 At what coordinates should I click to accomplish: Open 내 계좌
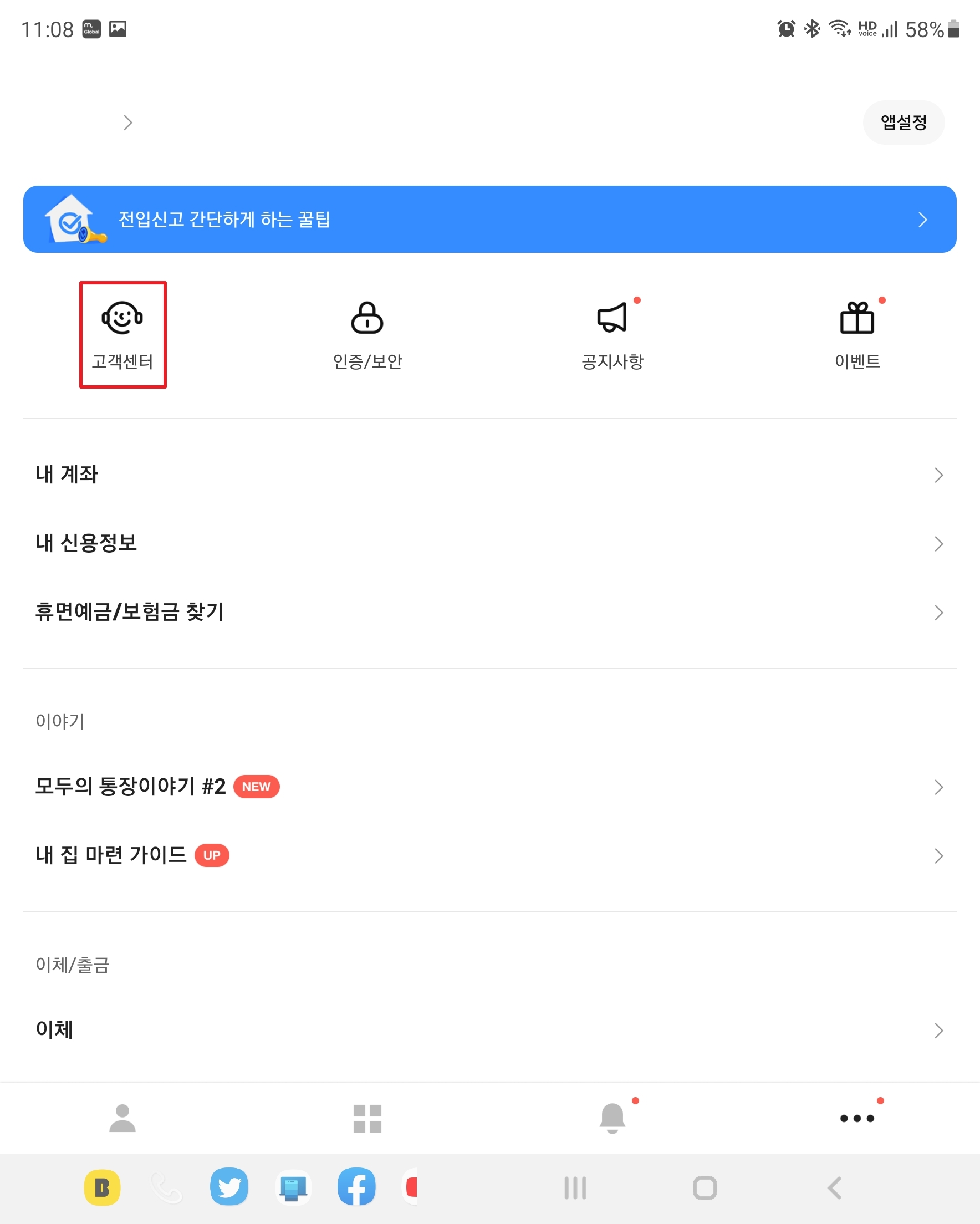[489, 475]
